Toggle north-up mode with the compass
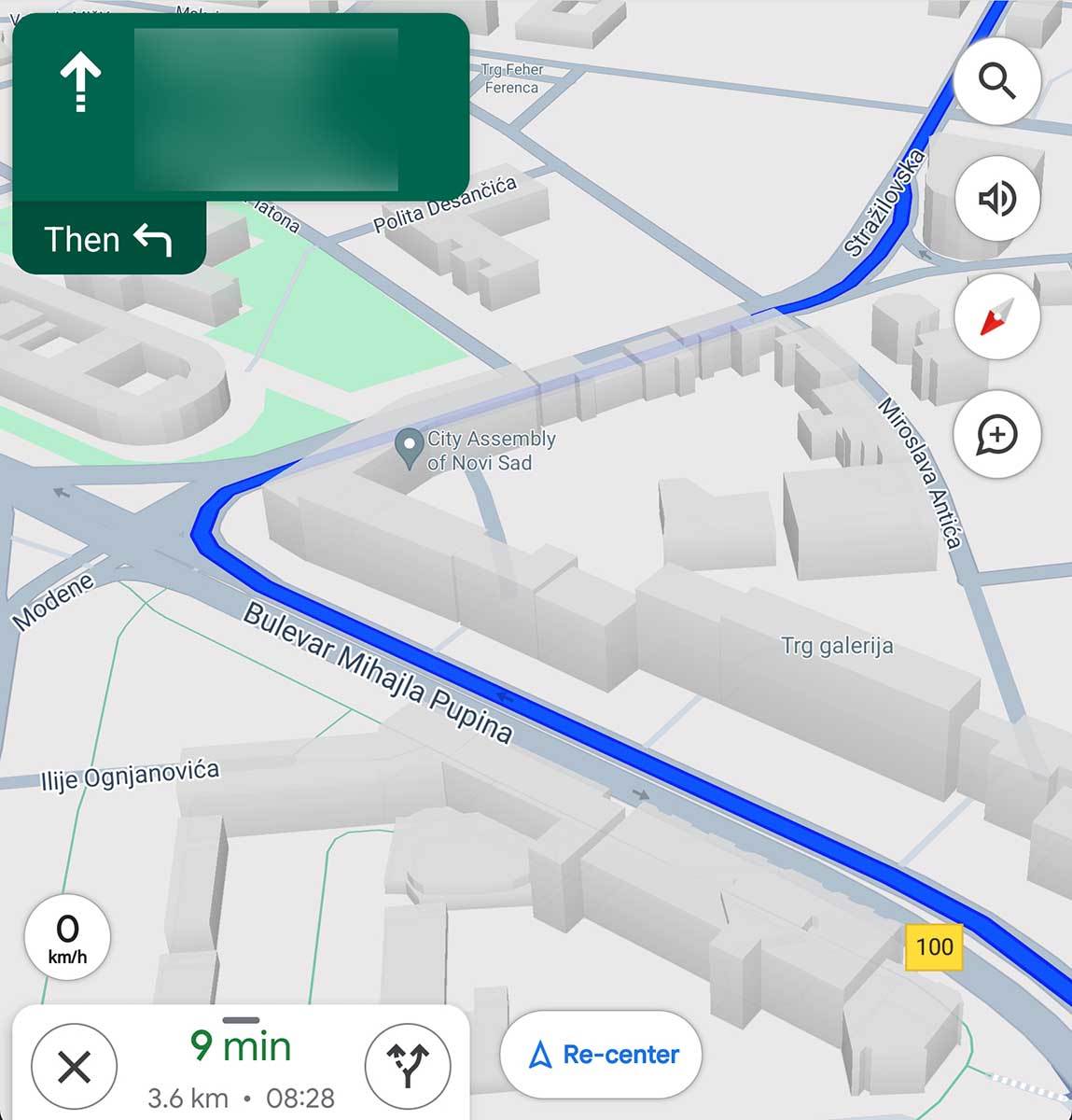 [x=997, y=317]
